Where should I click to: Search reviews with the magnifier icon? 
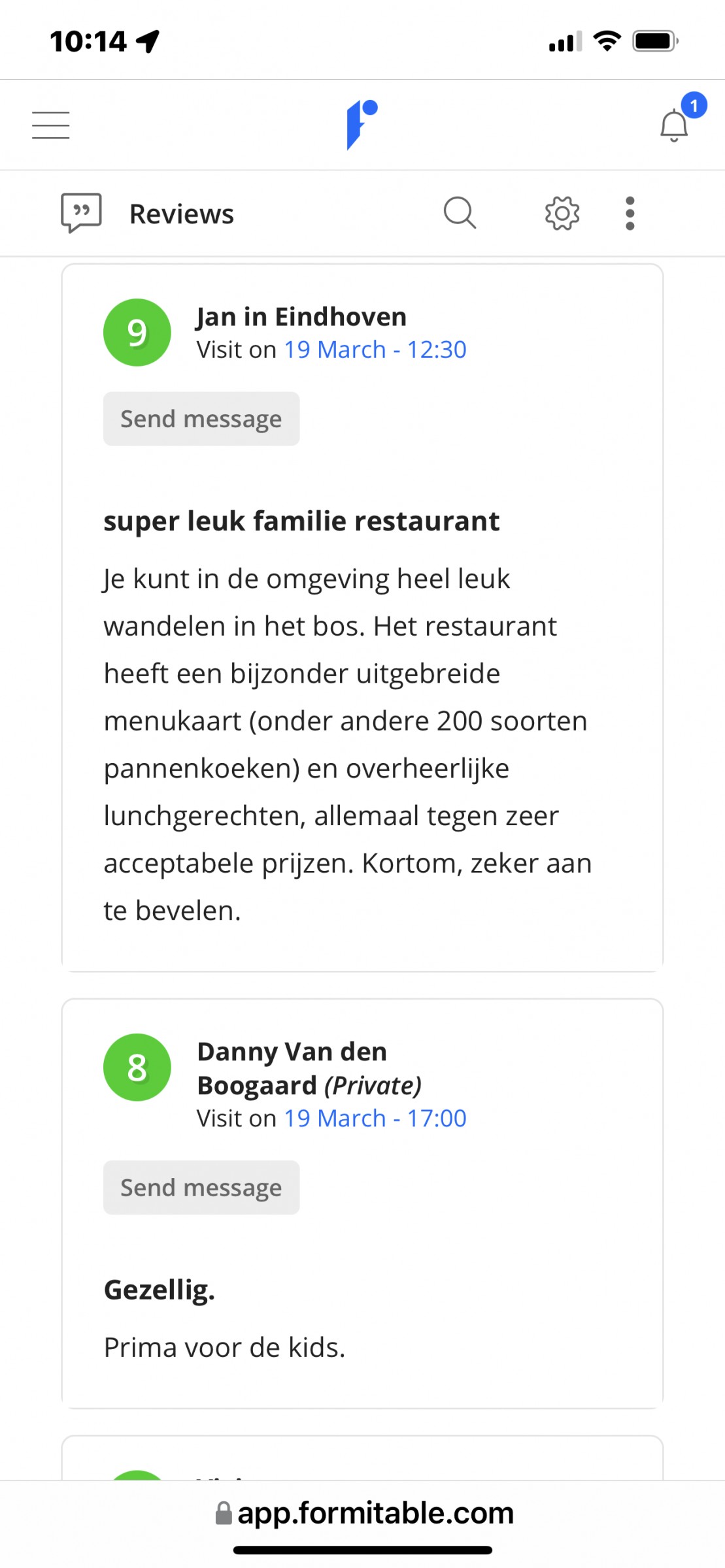(x=460, y=213)
